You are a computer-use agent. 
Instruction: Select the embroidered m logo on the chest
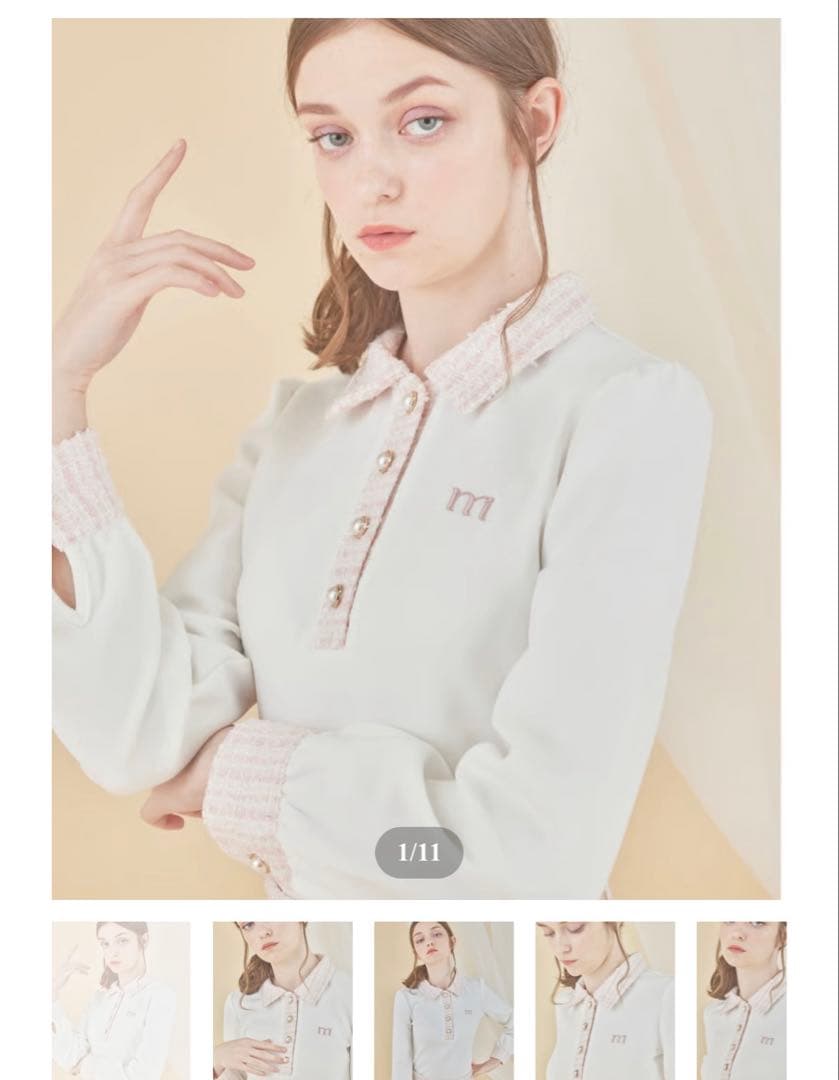pos(470,500)
